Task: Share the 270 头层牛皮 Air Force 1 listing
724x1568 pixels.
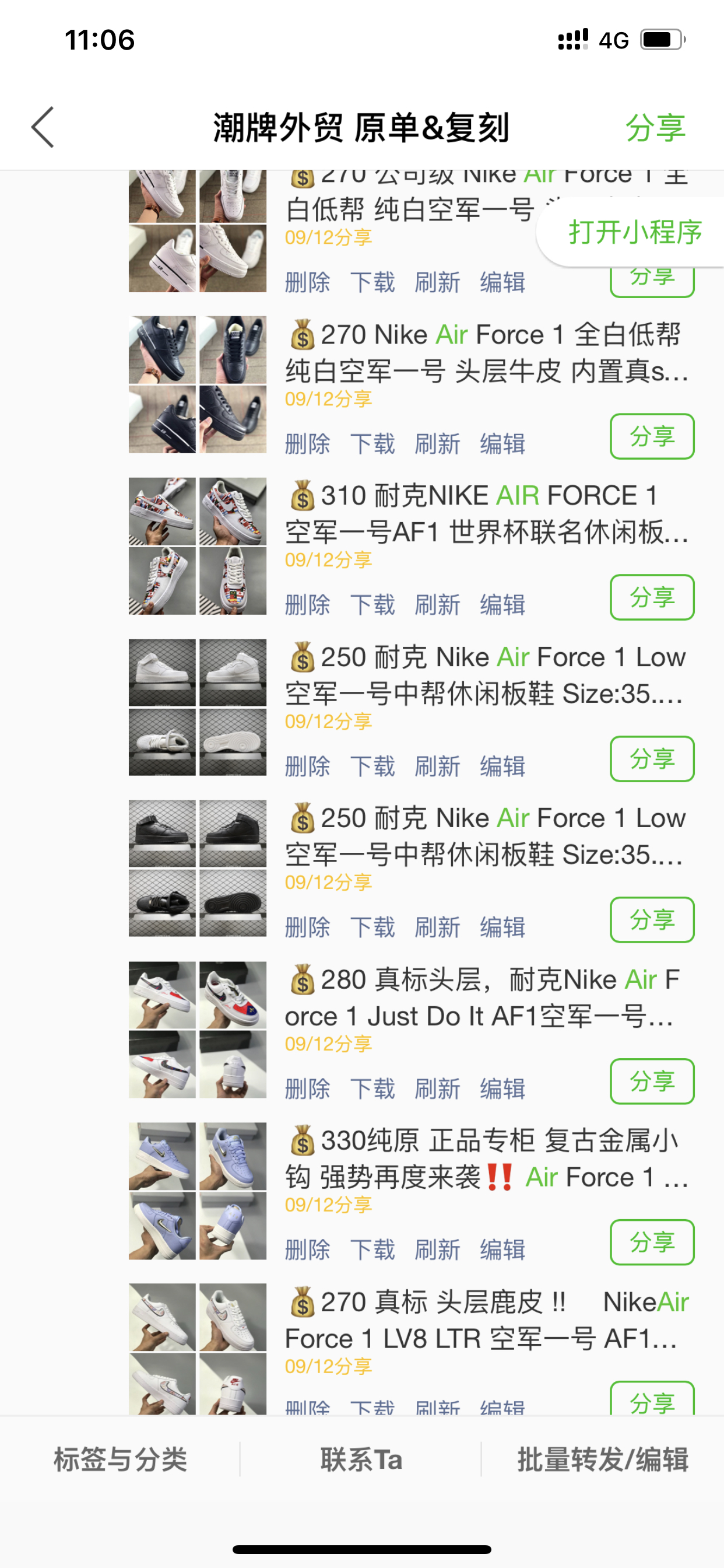Action: click(652, 436)
